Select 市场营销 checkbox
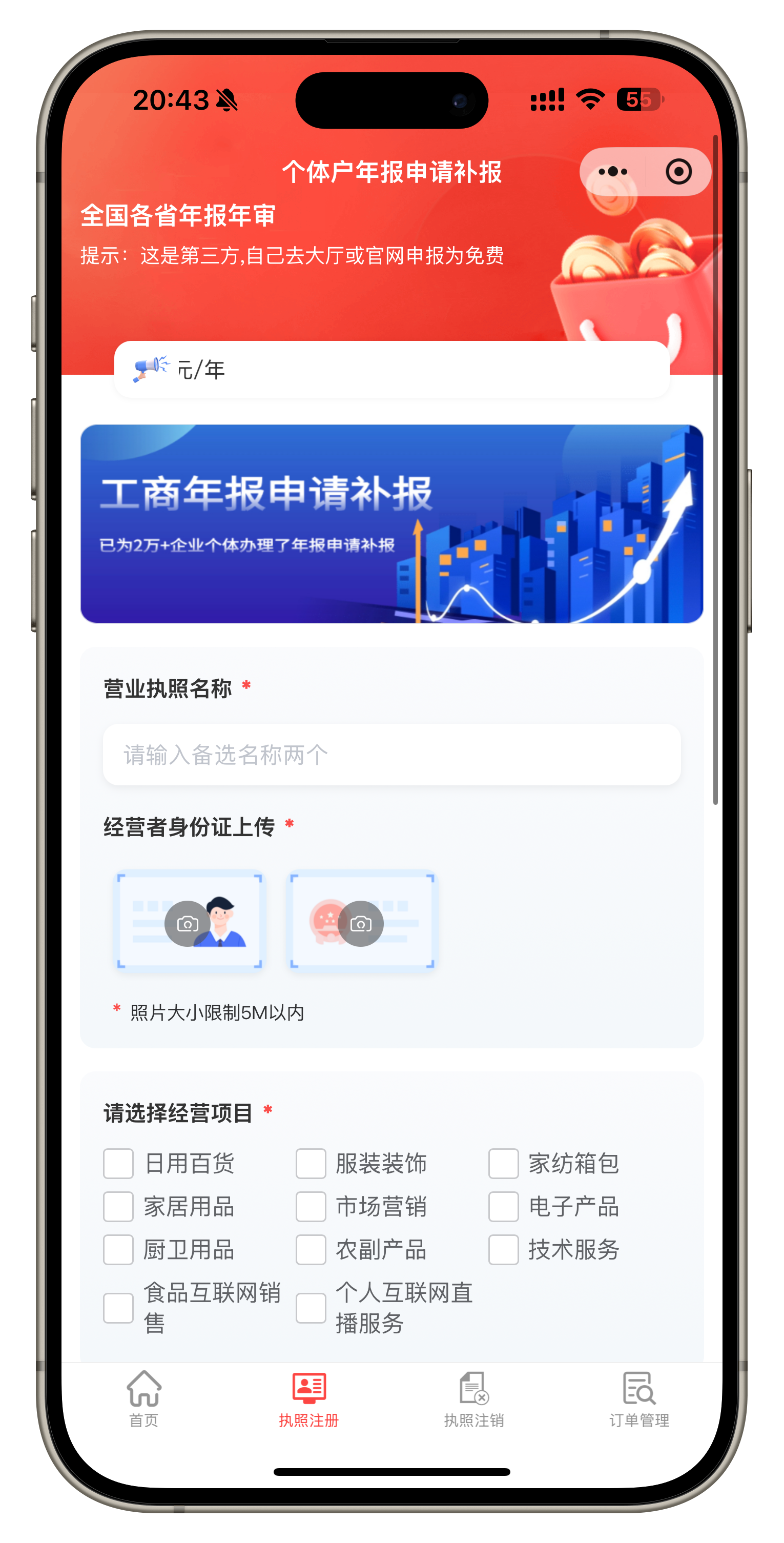Viewport: 784px width, 1543px height. 311,1206
